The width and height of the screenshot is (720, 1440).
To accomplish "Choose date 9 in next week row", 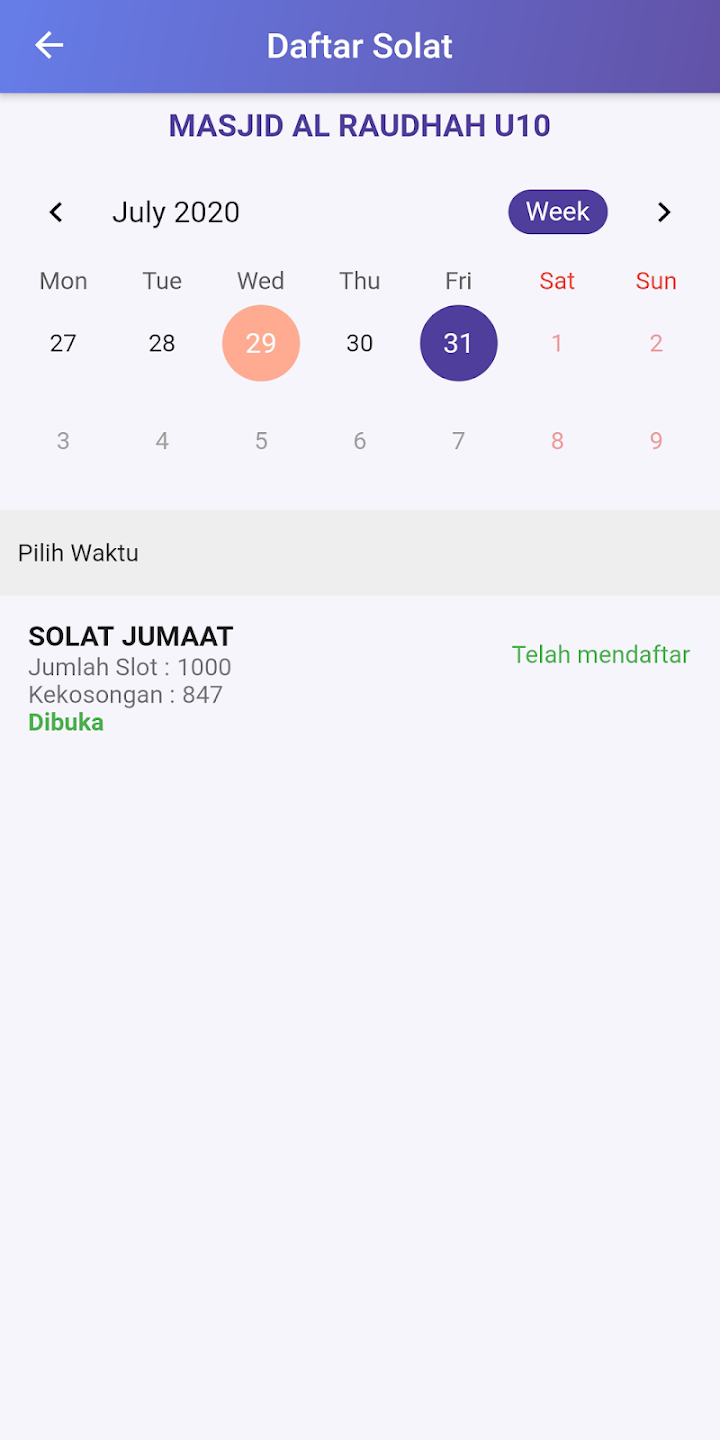I will point(656,441).
